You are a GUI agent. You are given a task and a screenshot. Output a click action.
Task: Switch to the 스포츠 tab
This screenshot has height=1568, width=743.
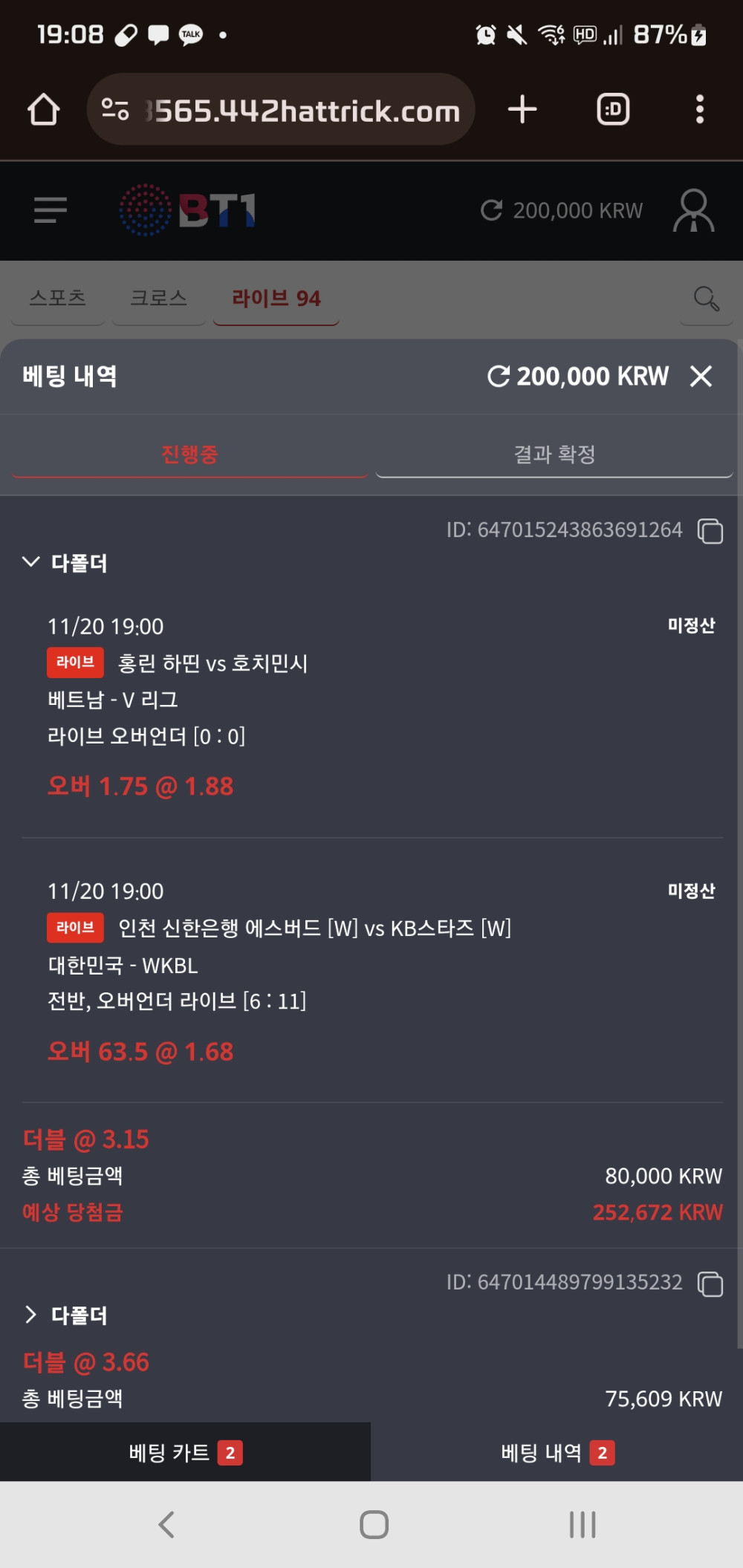[x=58, y=298]
